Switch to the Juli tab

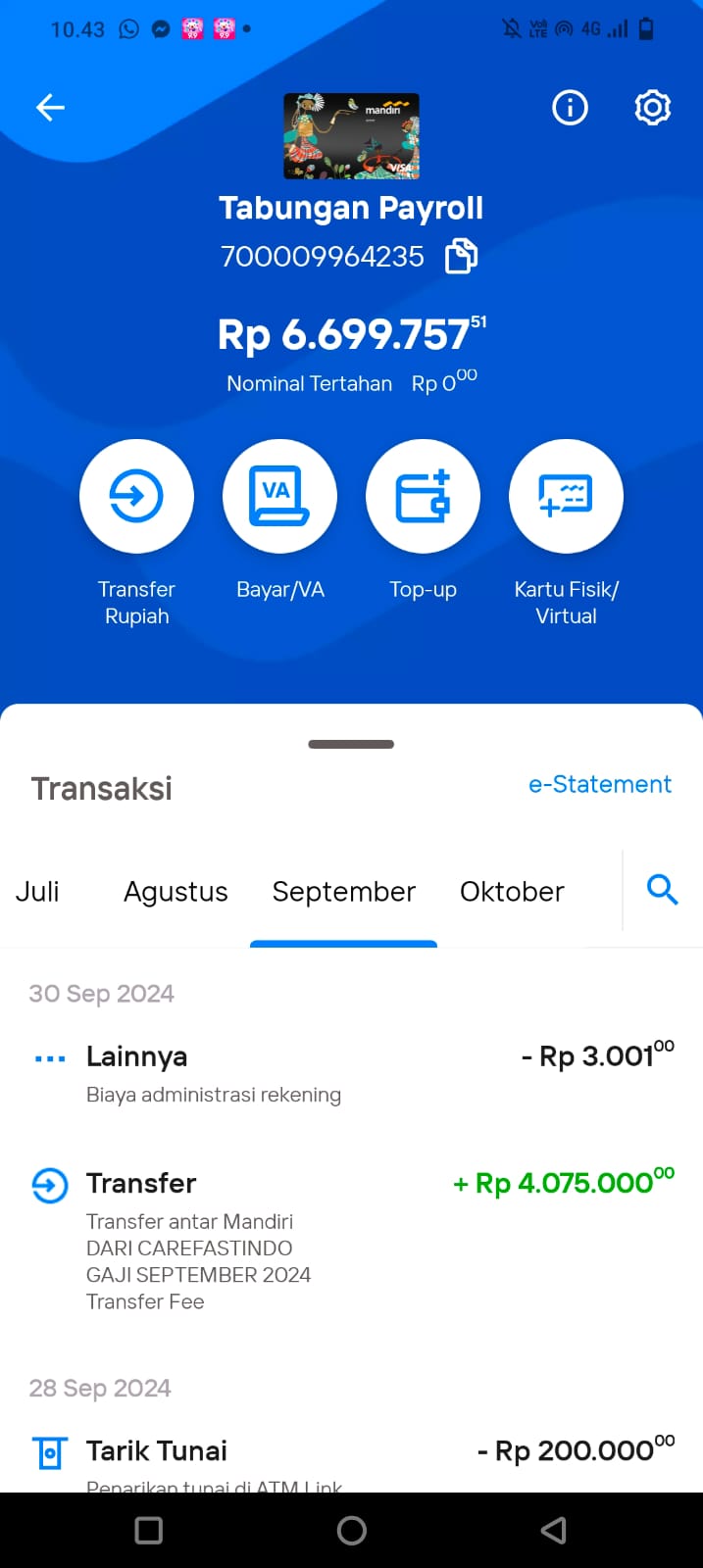click(x=37, y=892)
